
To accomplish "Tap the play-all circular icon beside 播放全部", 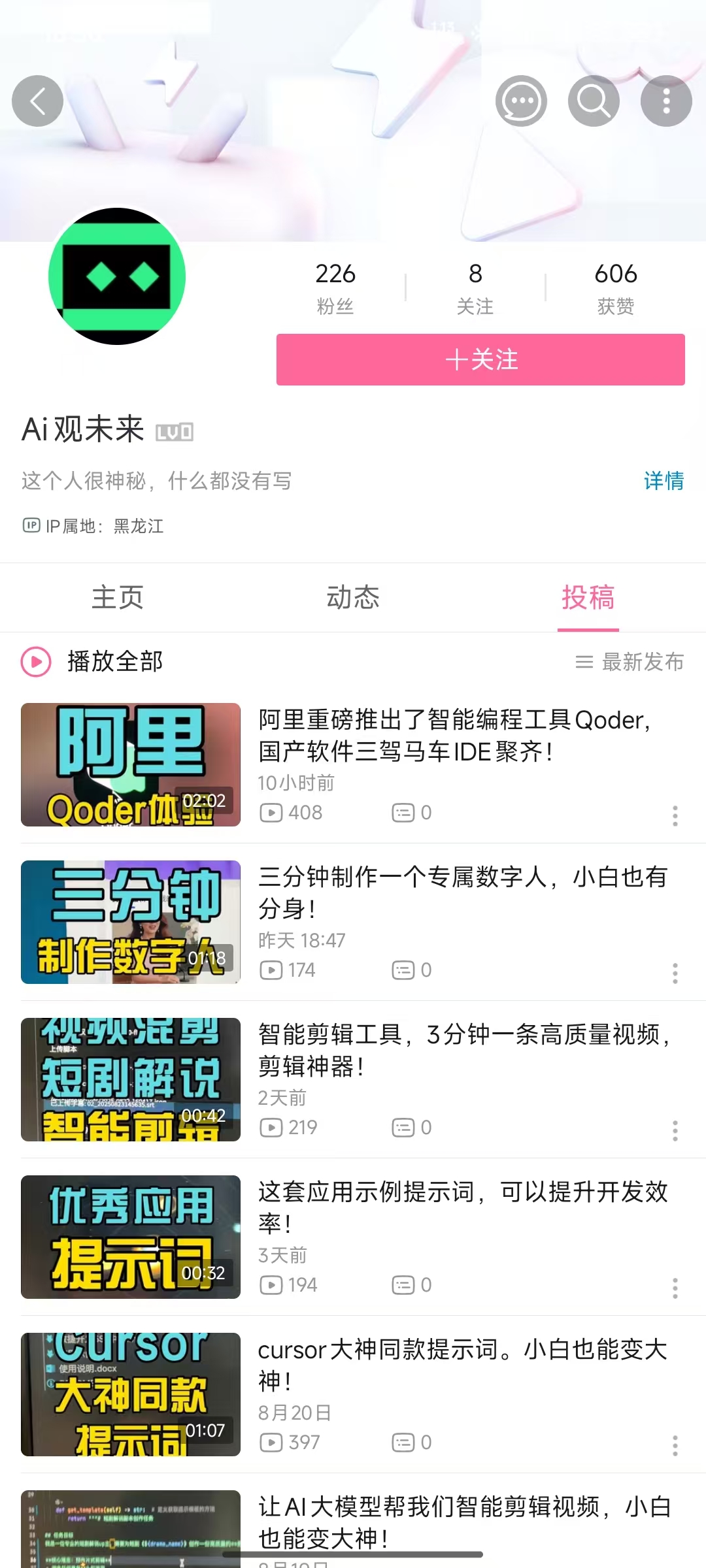I will pos(36,662).
